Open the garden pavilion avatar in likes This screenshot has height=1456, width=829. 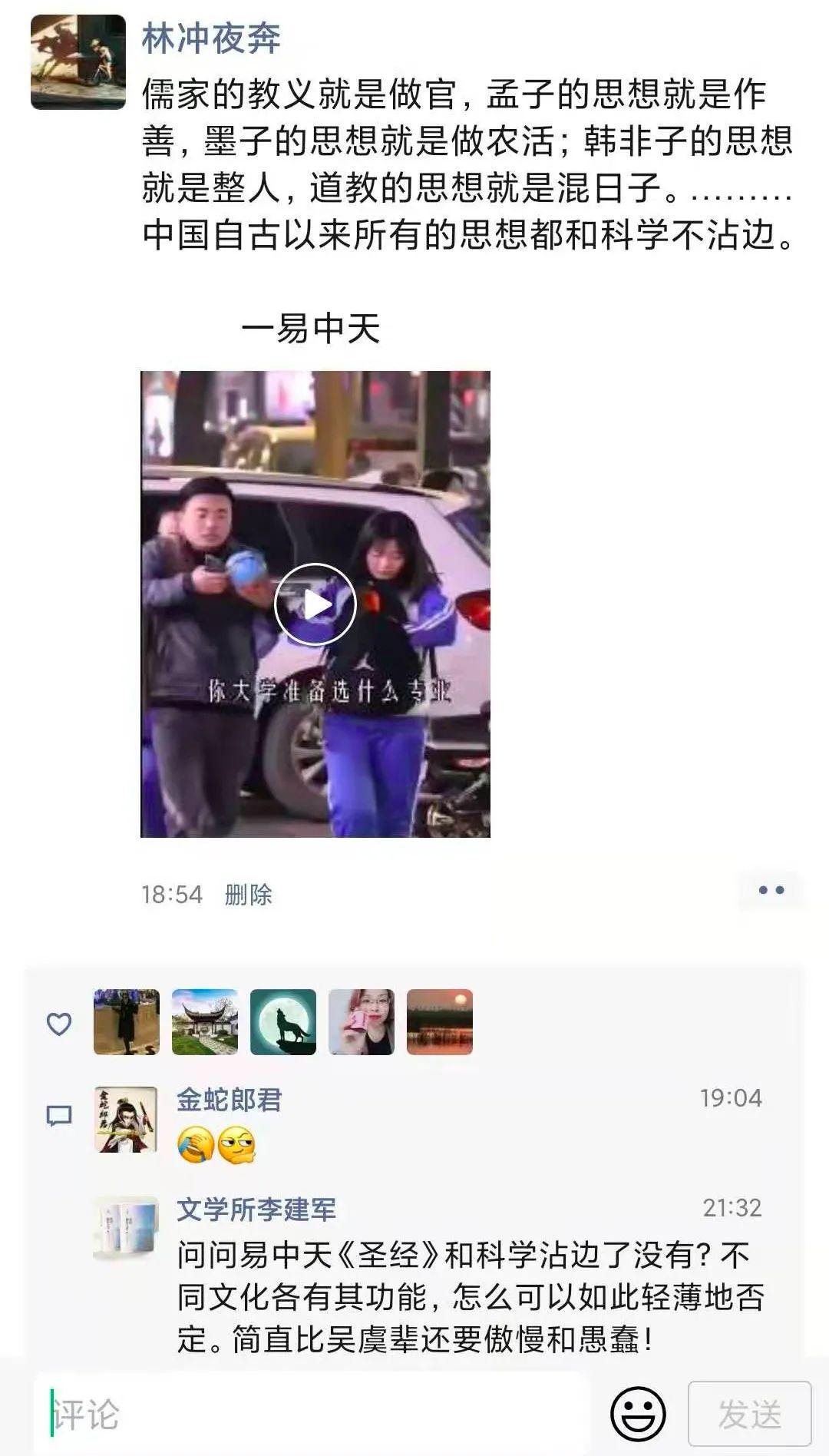point(205,1022)
